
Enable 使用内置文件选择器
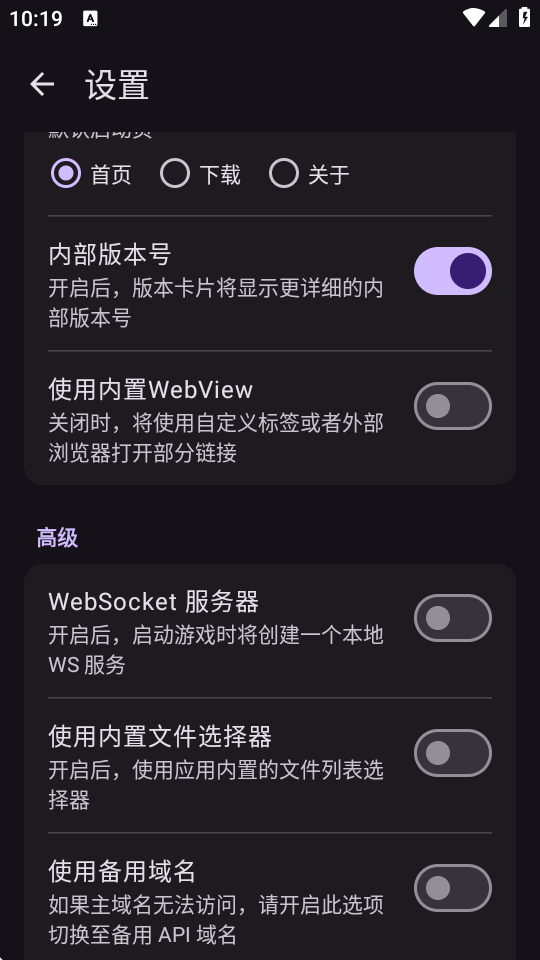[x=453, y=753]
